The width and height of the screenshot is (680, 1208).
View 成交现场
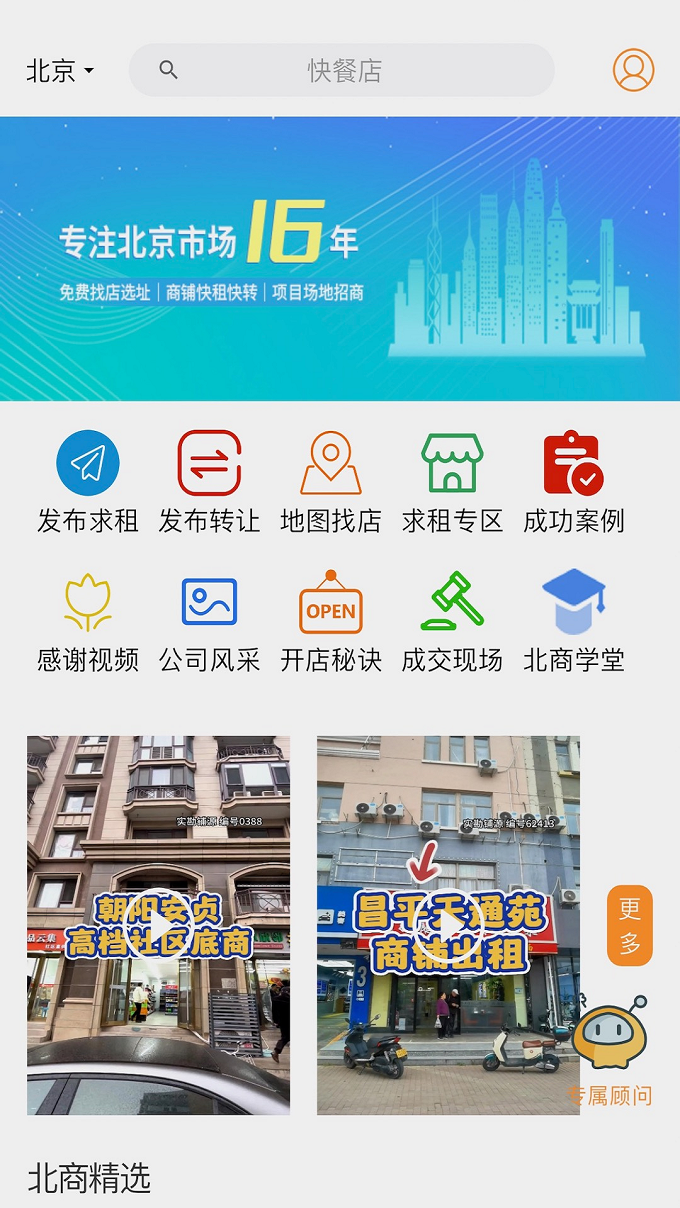[x=452, y=622]
